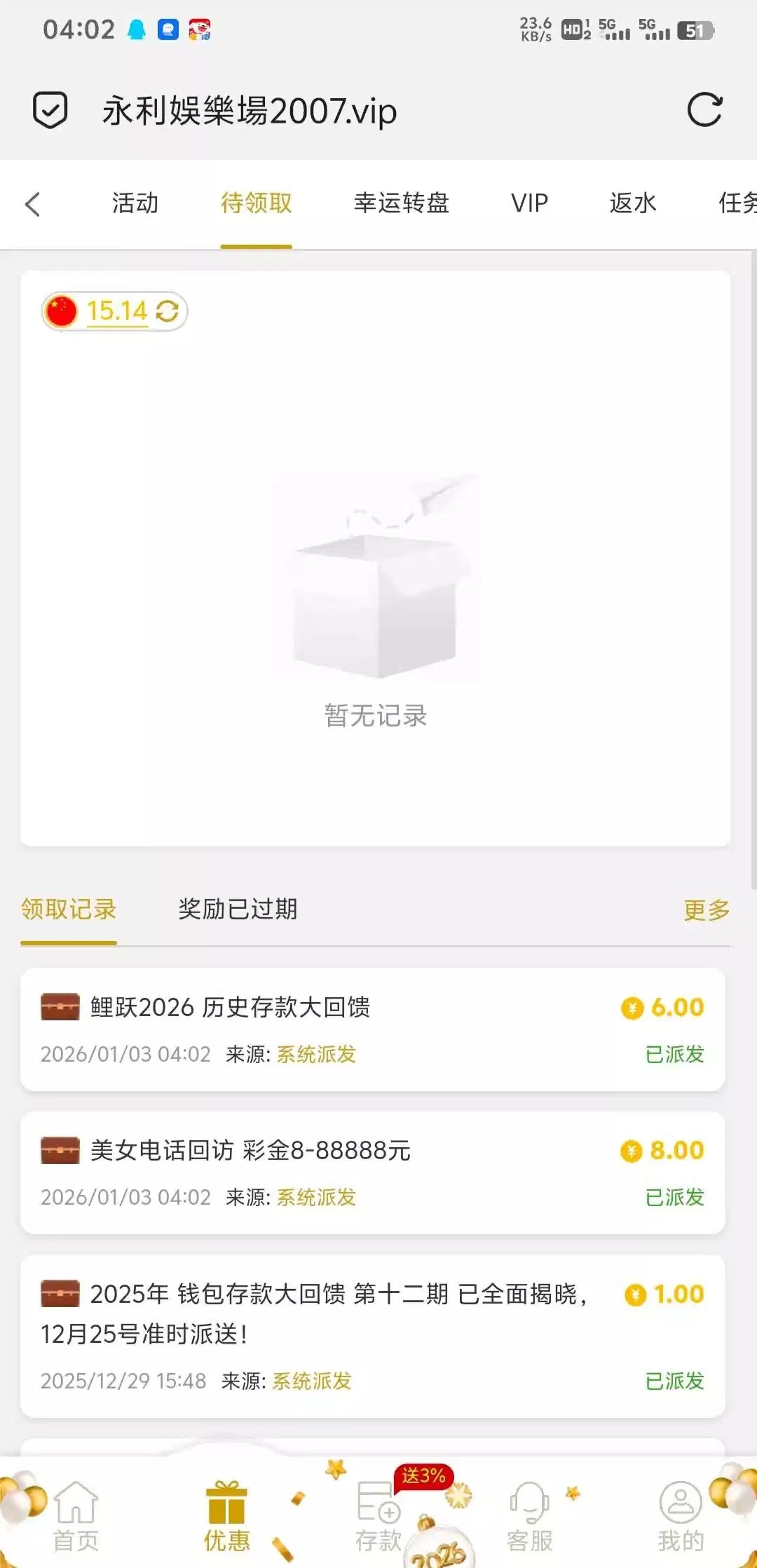Refresh the 15.14 balance
The height and width of the screenshot is (1568, 757).
coord(168,311)
